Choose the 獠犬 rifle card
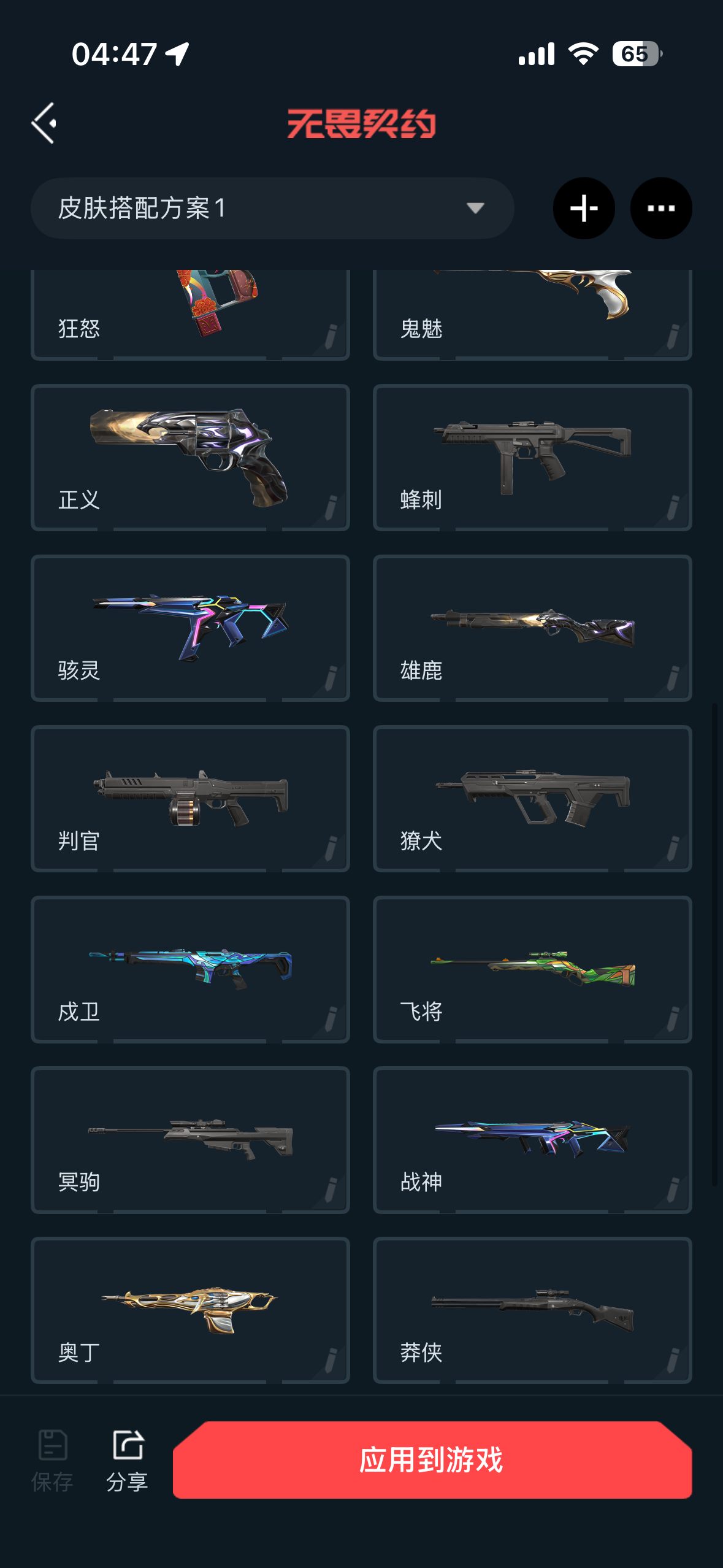 pyautogui.click(x=532, y=799)
